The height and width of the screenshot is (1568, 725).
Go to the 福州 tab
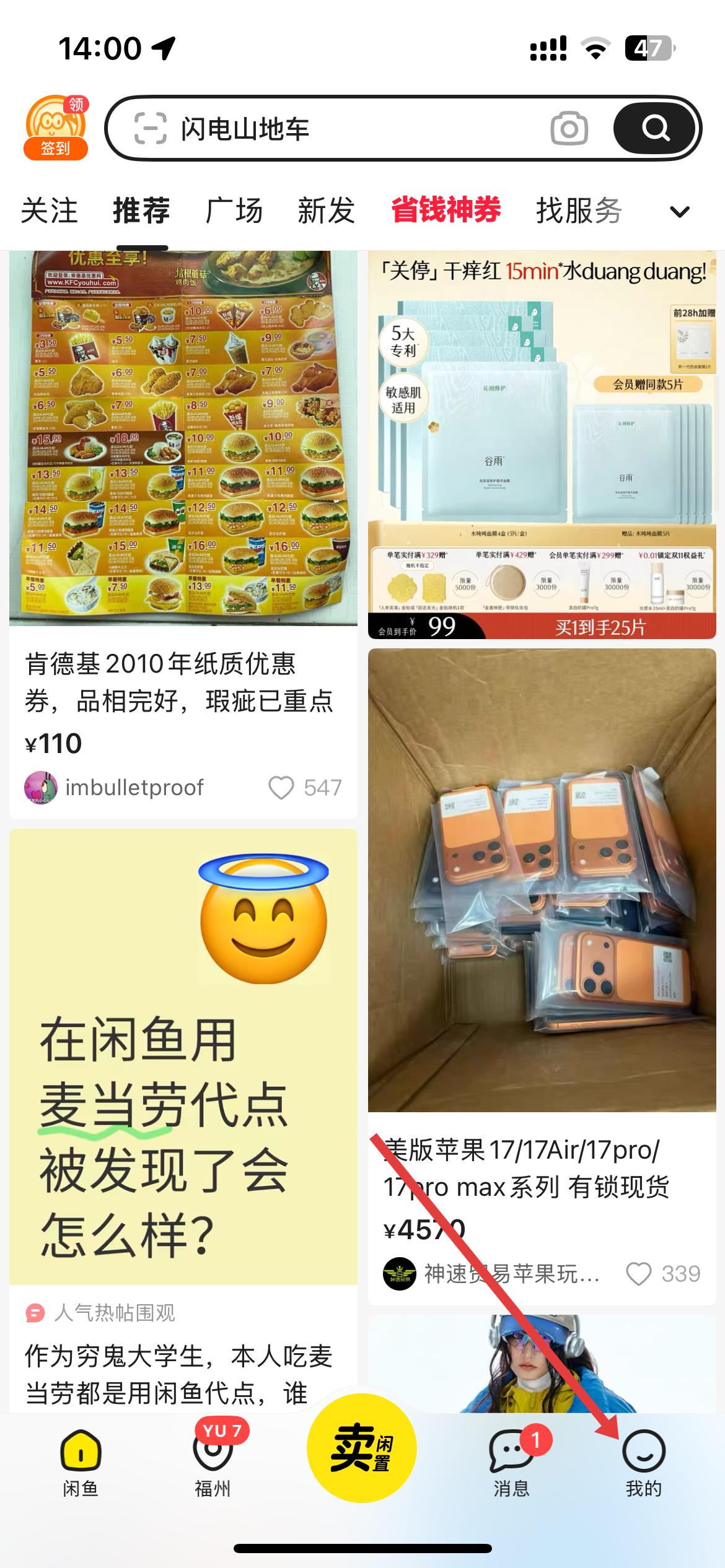pos(213,1461)
